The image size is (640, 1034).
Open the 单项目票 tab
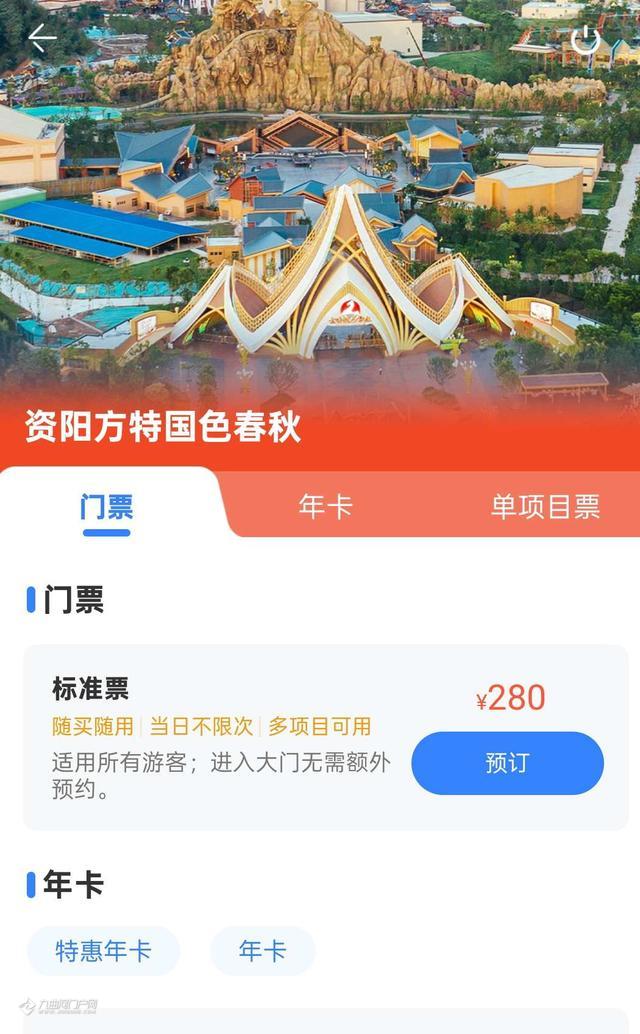click(x=544, y=507)
